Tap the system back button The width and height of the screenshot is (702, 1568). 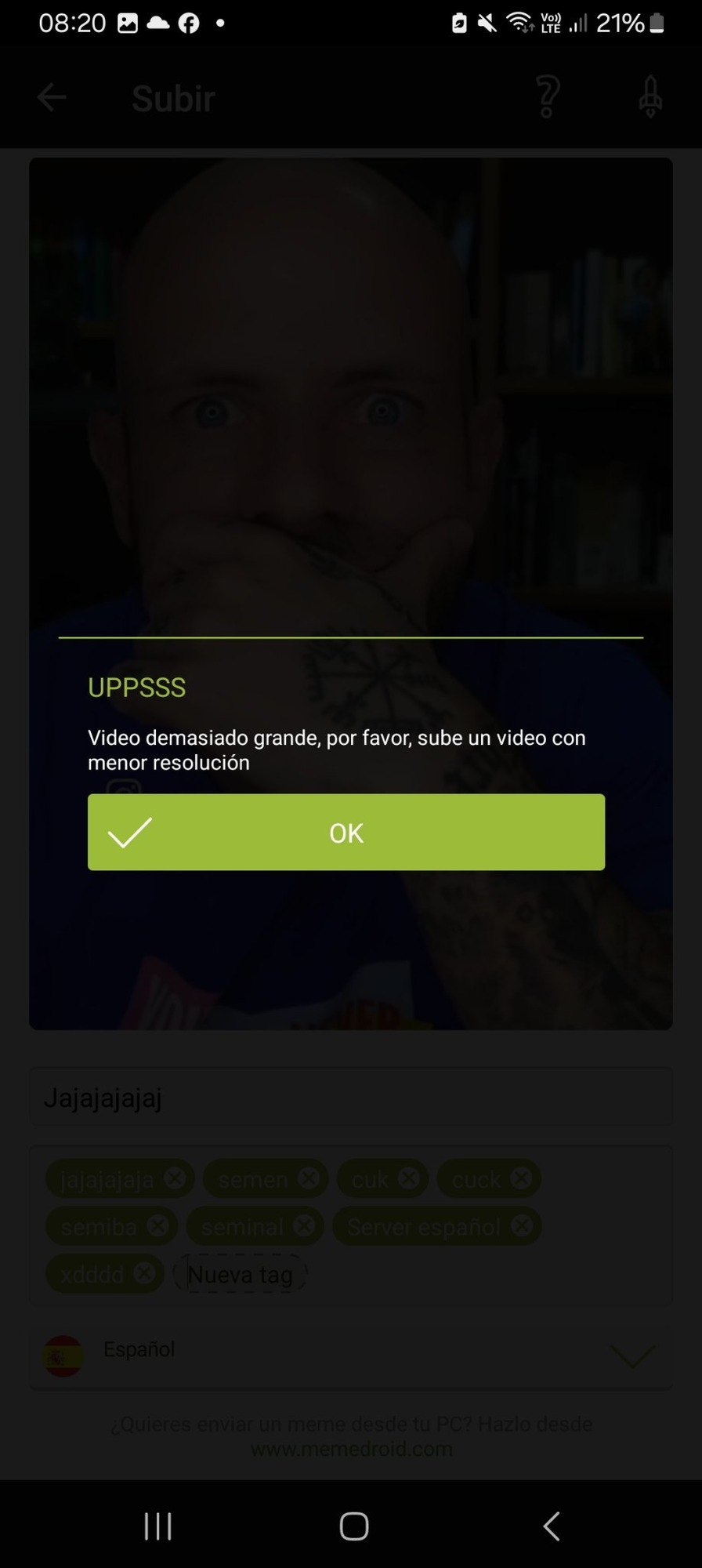pyautogui.click(x=552, y=1526)
